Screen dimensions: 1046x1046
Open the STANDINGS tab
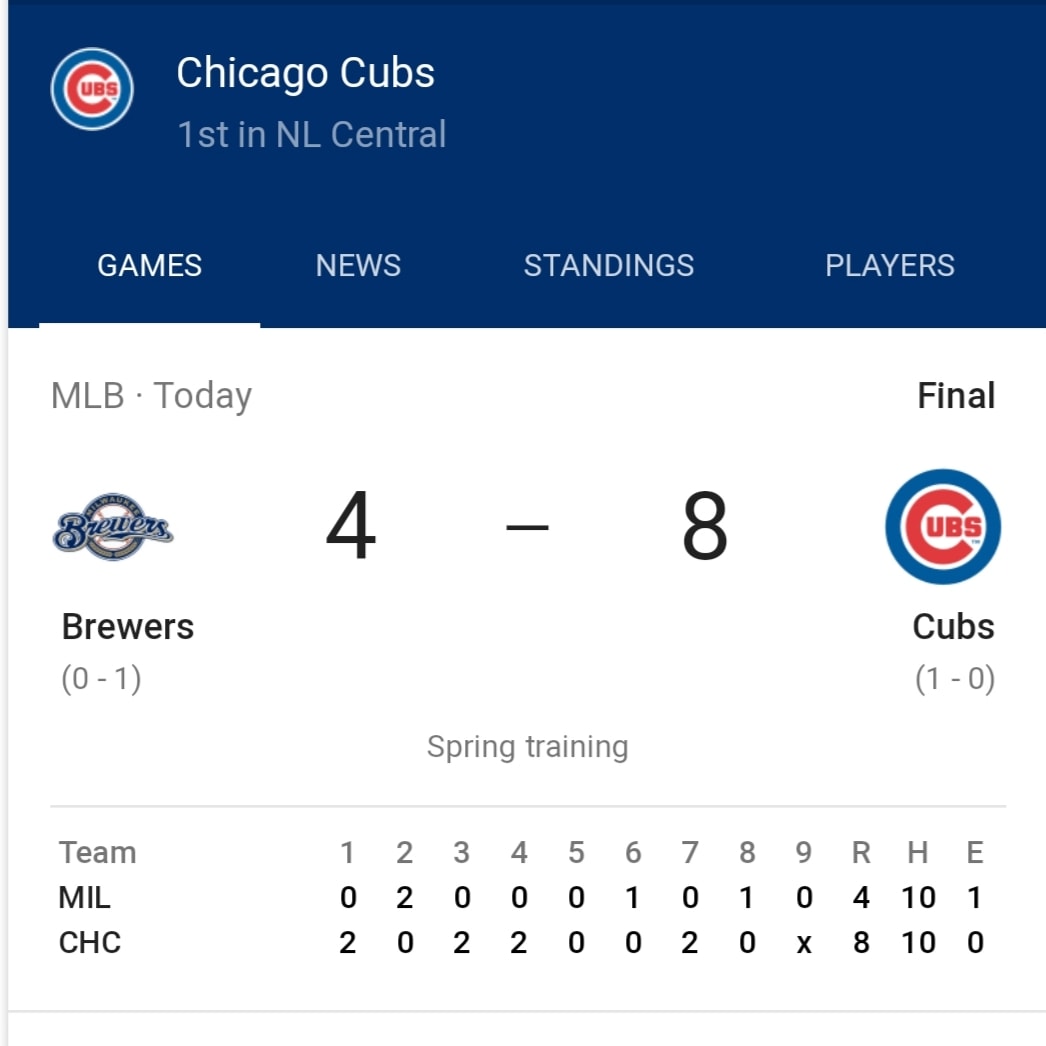click(x=608, y=266)
